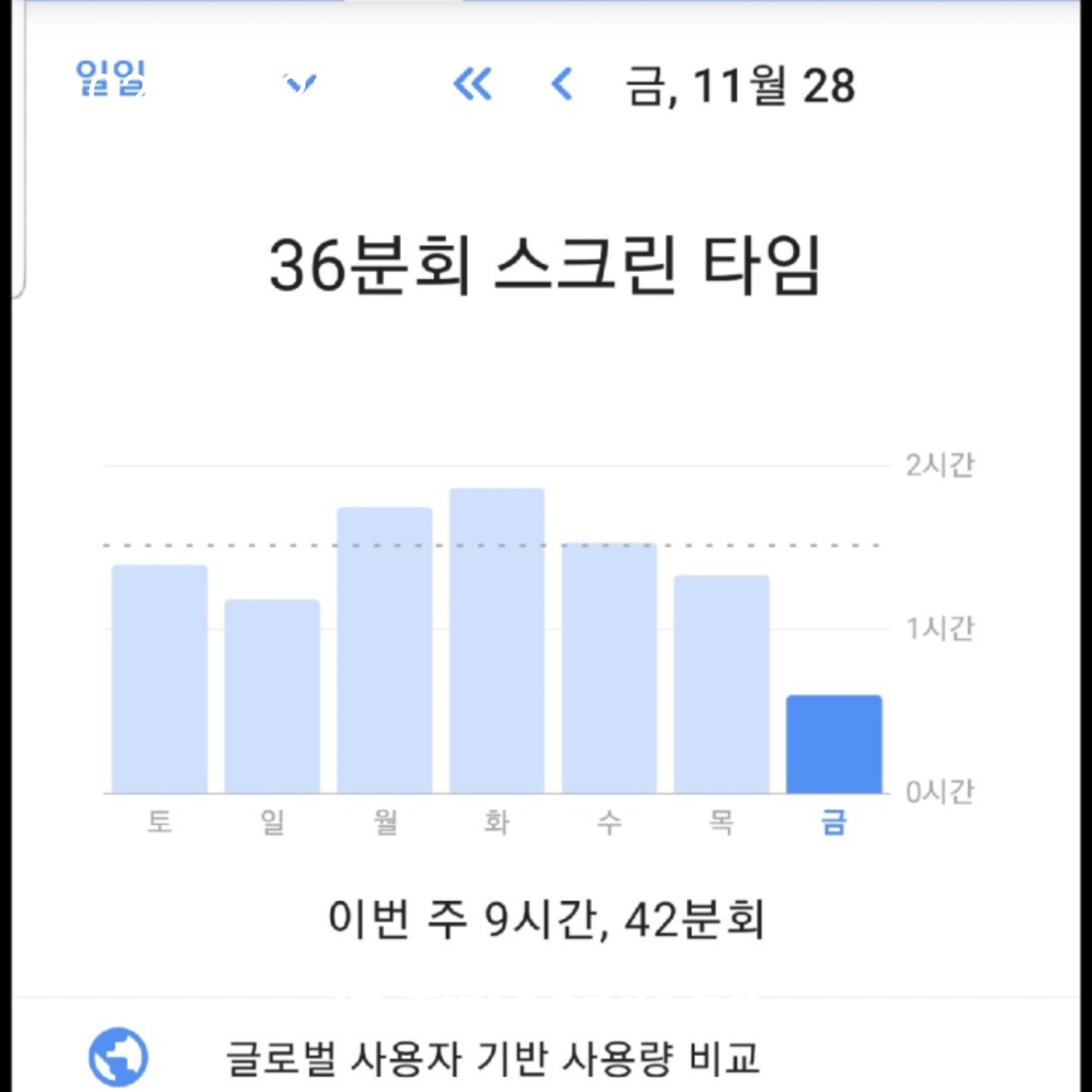Select the 수 bar in the chart
Screen dimensions: 1092x1092
609,668
